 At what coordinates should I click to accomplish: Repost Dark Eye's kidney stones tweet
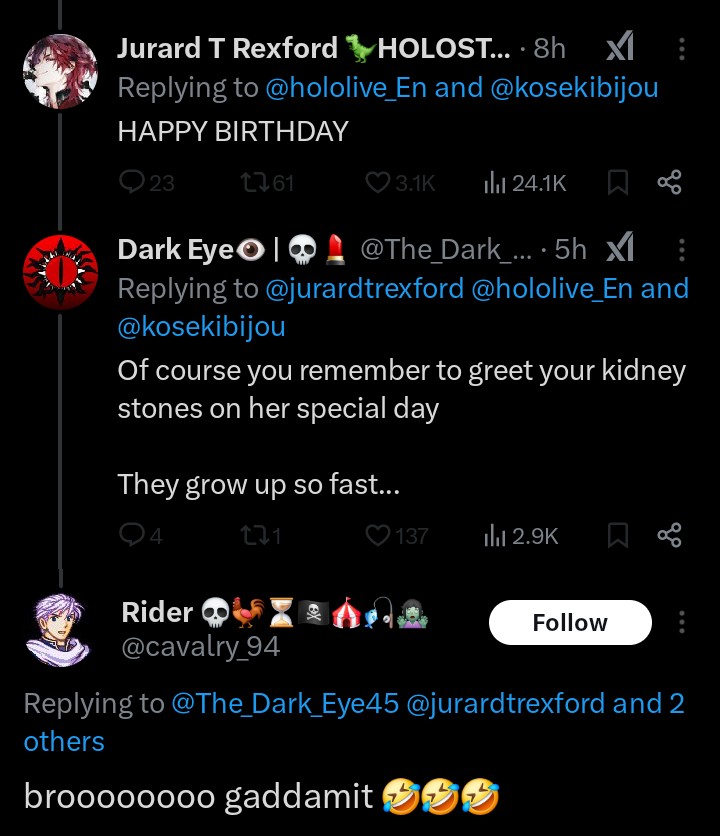(x=255, y=536)
